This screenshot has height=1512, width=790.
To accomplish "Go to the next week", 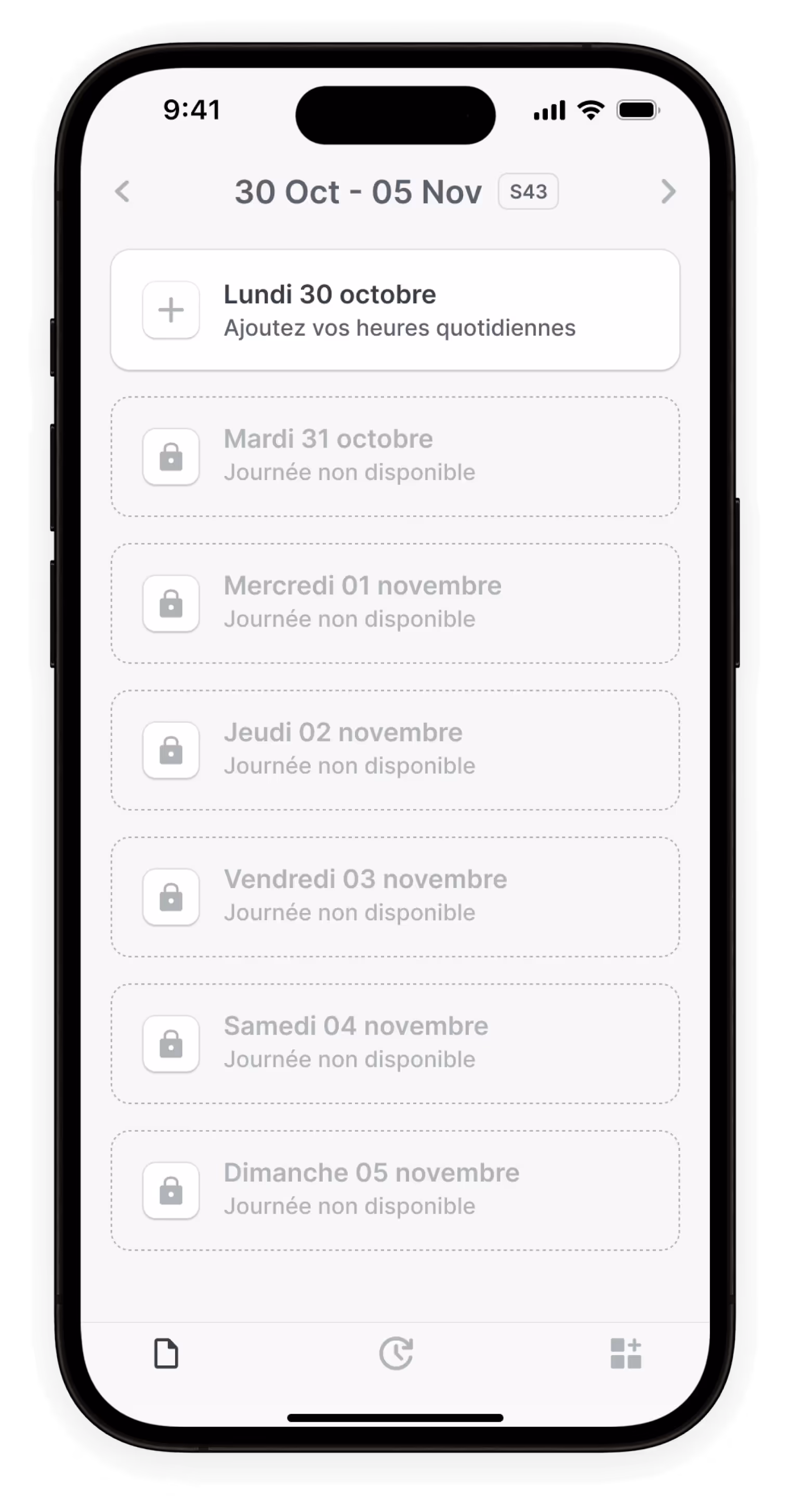I will (x=668, y=191).
